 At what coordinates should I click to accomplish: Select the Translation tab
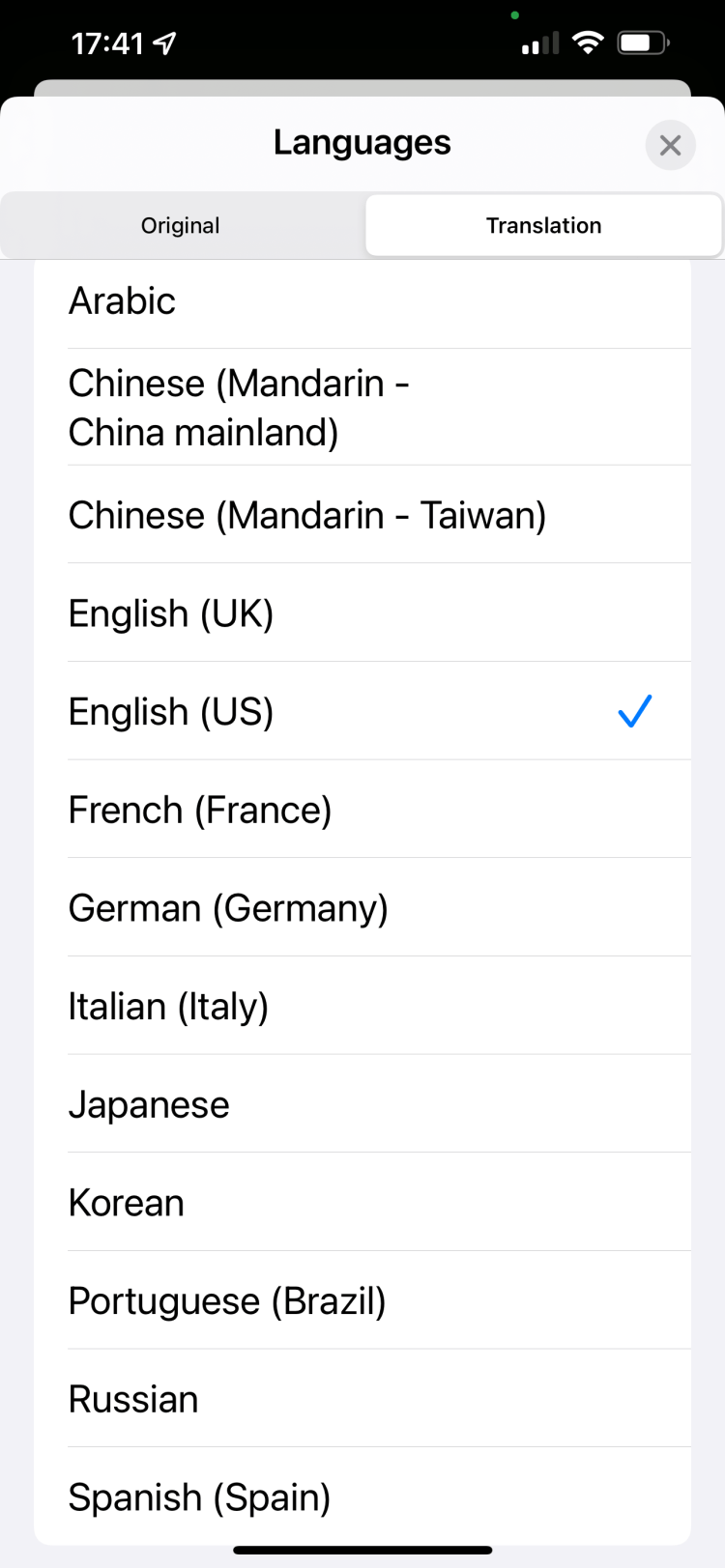[x=543, y=225]
